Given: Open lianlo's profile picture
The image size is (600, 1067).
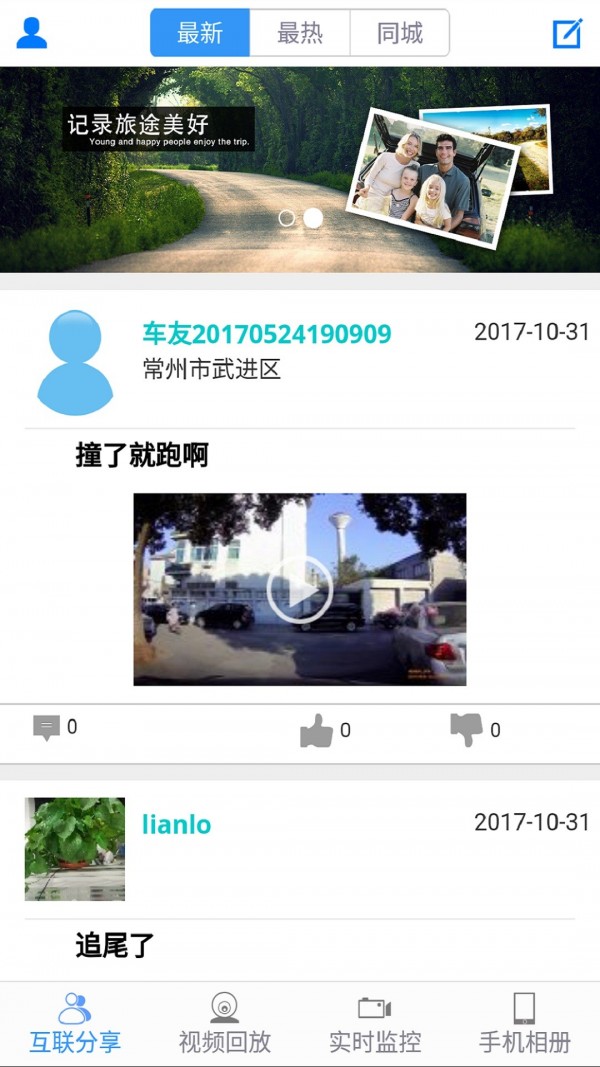Looking at the screenshot, I should click(75, 849).
